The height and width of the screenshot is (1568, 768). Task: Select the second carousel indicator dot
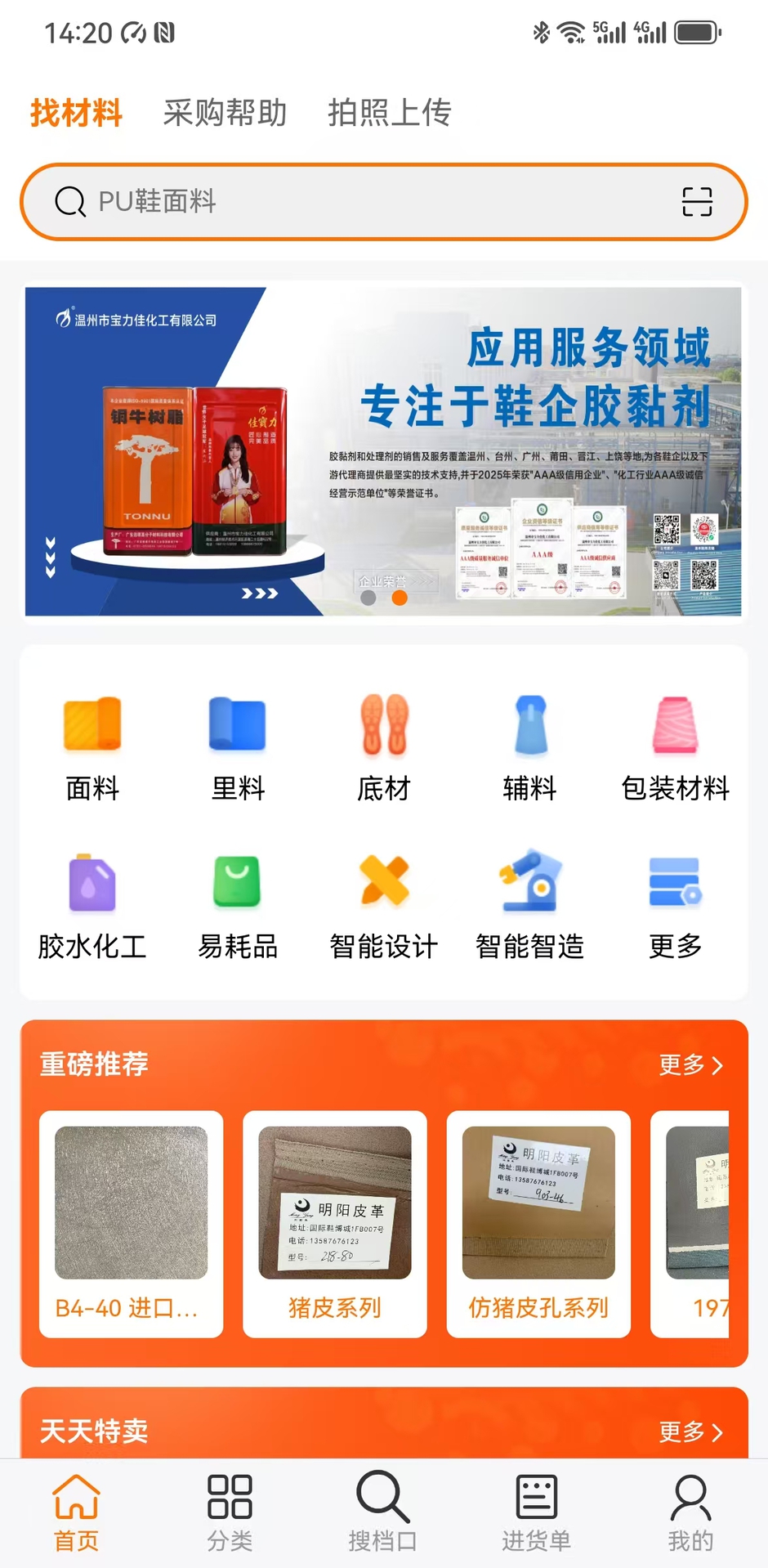[x=400, y=598]
